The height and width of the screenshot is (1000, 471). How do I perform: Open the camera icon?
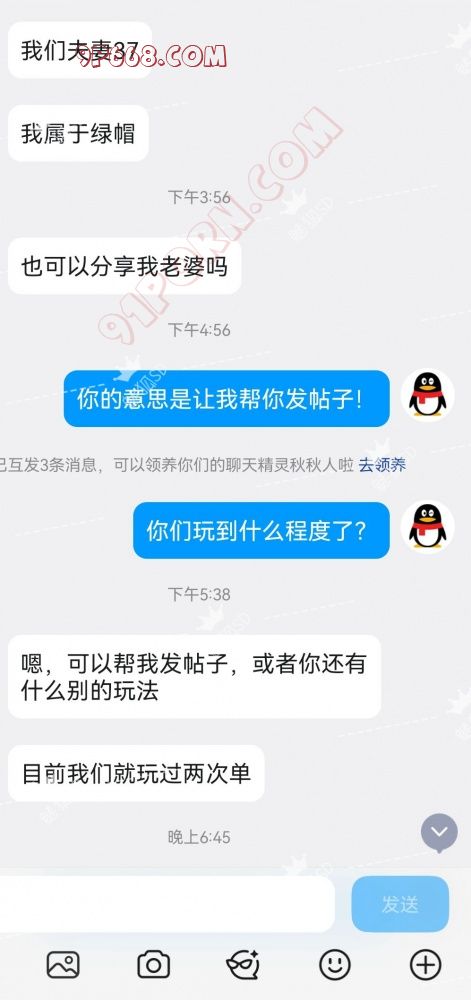pyautogui.click(x=154, y=965)
